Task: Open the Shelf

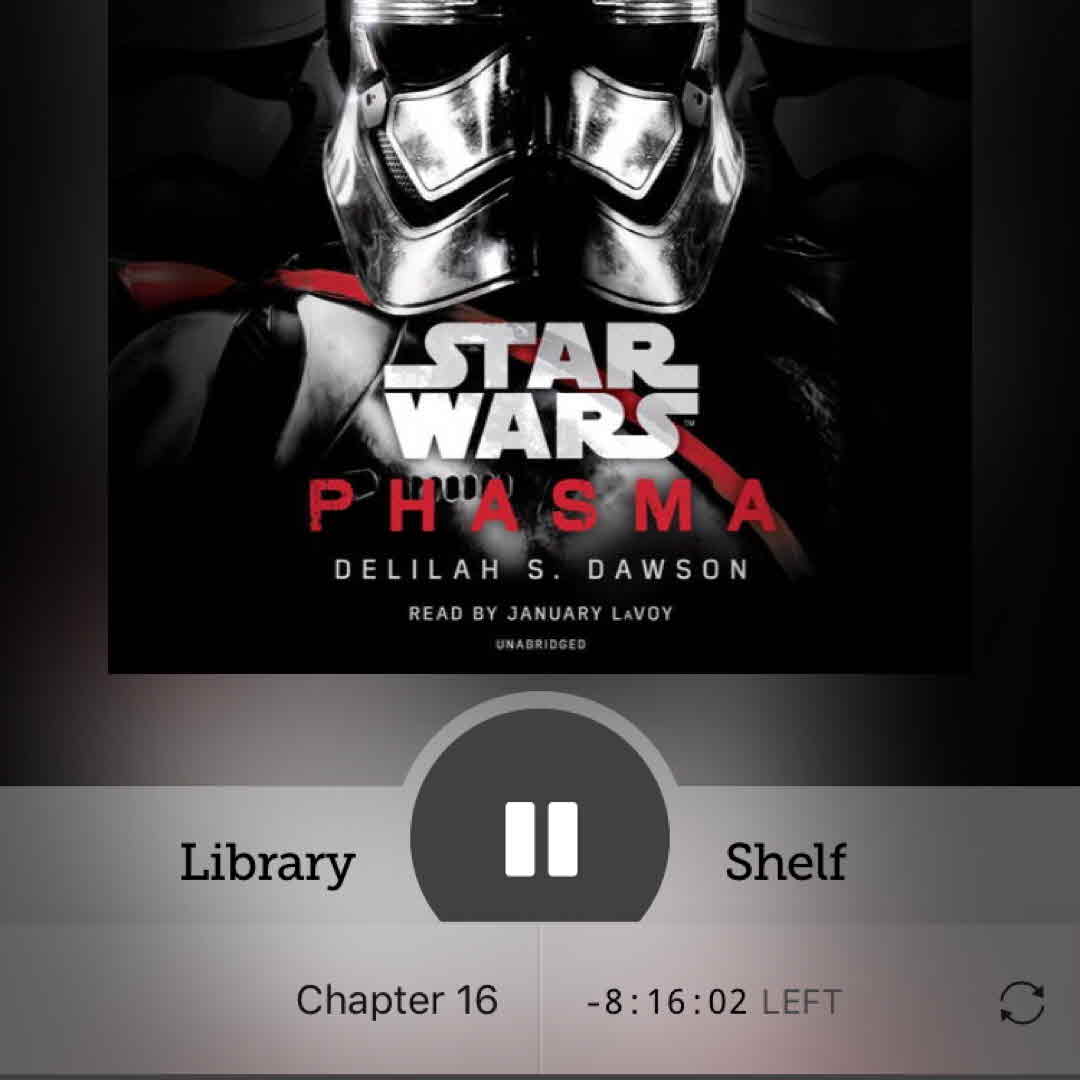Action: tap(785, 862)
